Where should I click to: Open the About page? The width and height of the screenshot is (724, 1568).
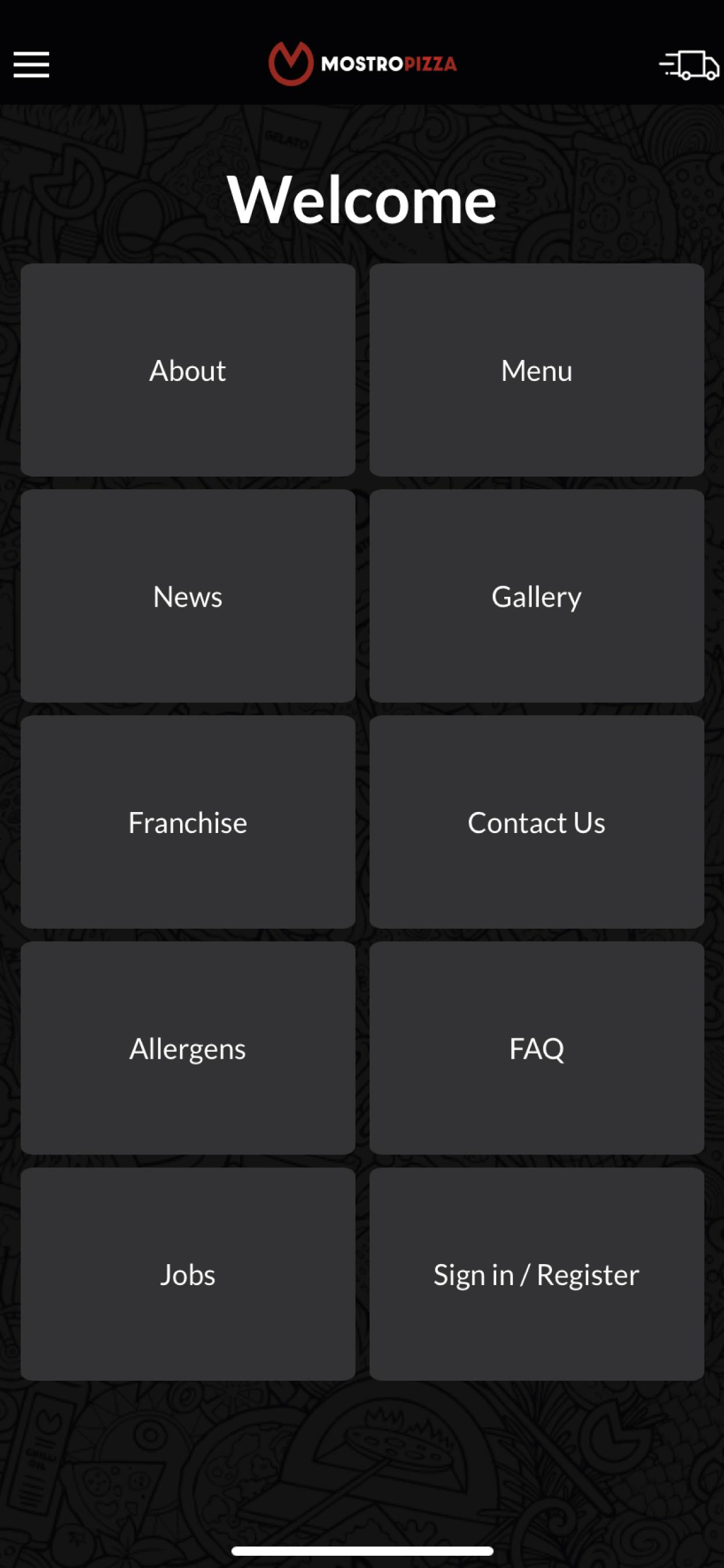(187, 369)
